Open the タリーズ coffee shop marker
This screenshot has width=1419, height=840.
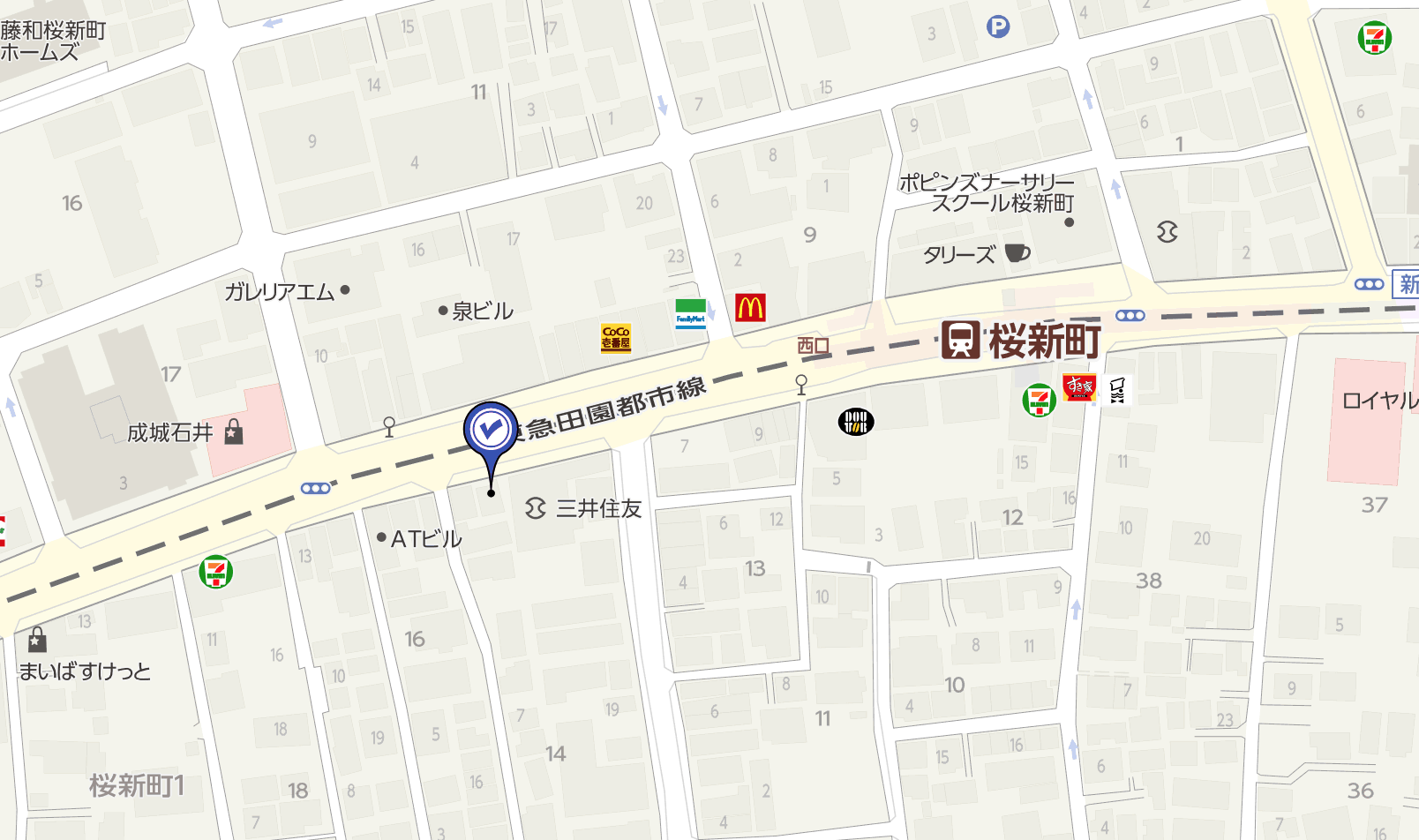point(1017,254)
